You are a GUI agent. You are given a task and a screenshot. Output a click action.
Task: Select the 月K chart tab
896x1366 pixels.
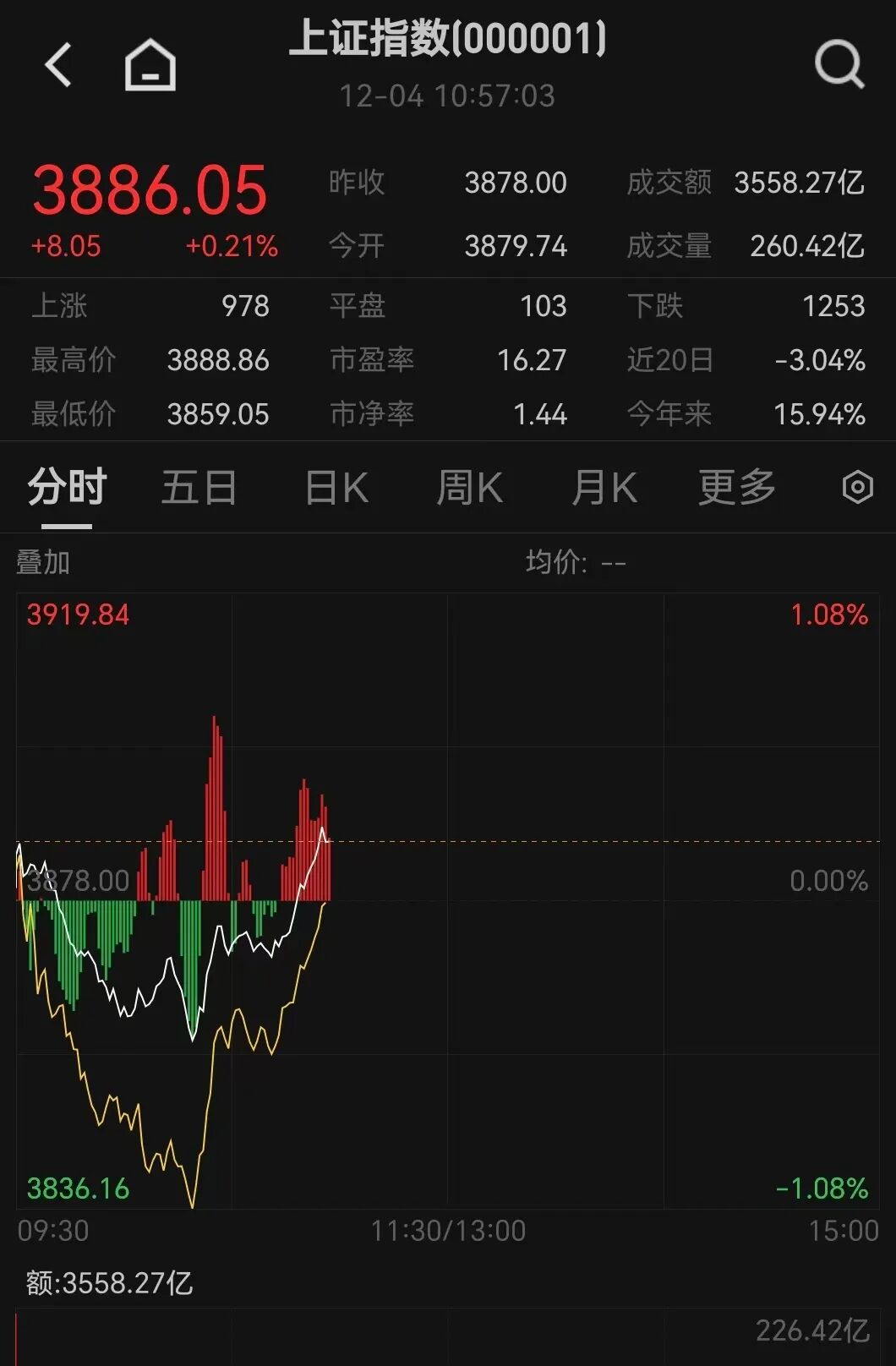pyautogui.click(x=604, y=488)
